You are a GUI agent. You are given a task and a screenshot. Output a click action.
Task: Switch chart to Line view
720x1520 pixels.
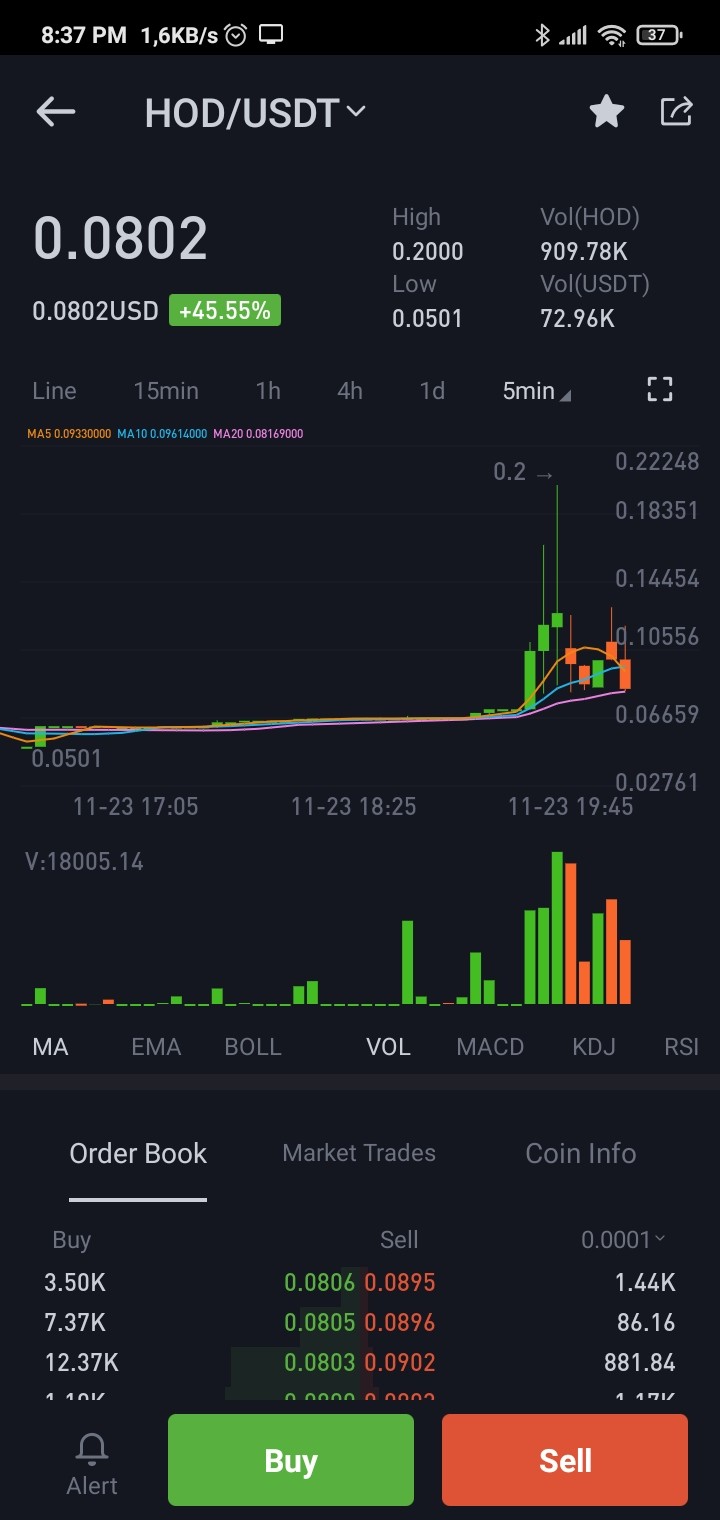[54, 391]
